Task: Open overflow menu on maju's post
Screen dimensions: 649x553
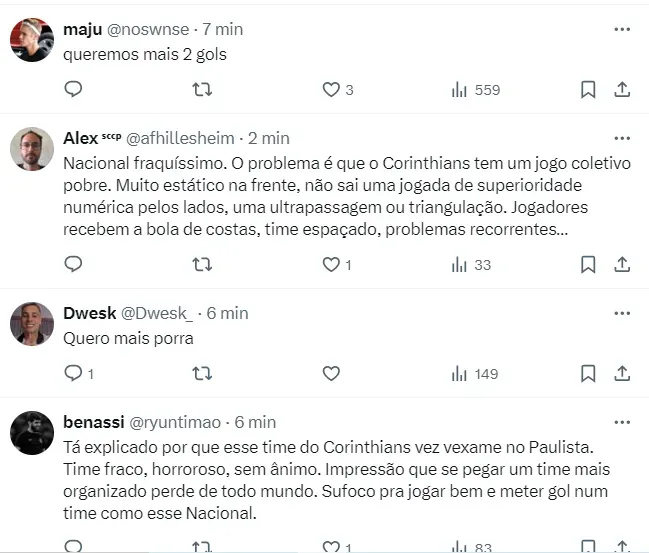Action: (622, 27)
